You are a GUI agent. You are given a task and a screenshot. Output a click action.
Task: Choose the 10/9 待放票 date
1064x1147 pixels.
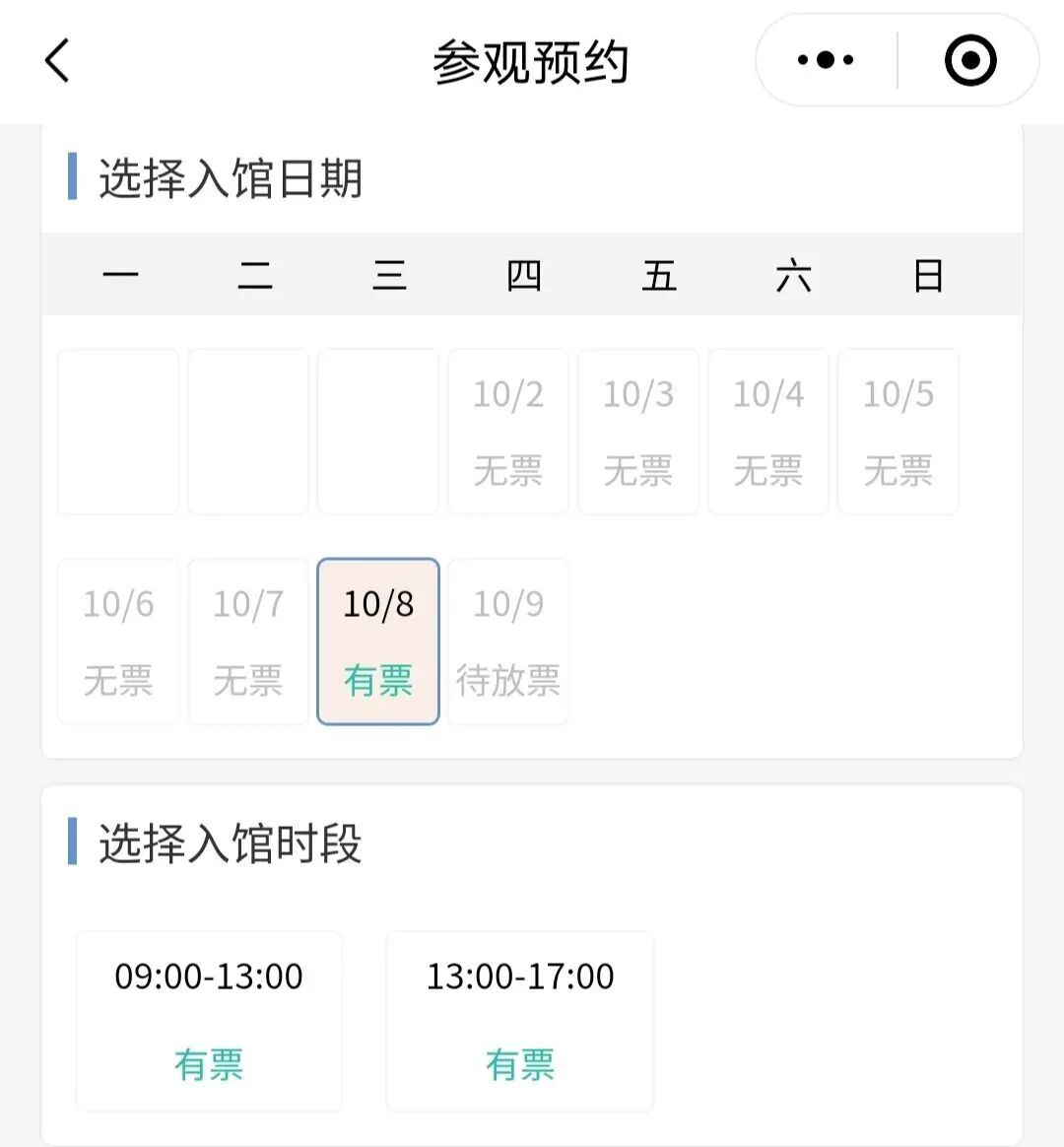pos(508,641)
